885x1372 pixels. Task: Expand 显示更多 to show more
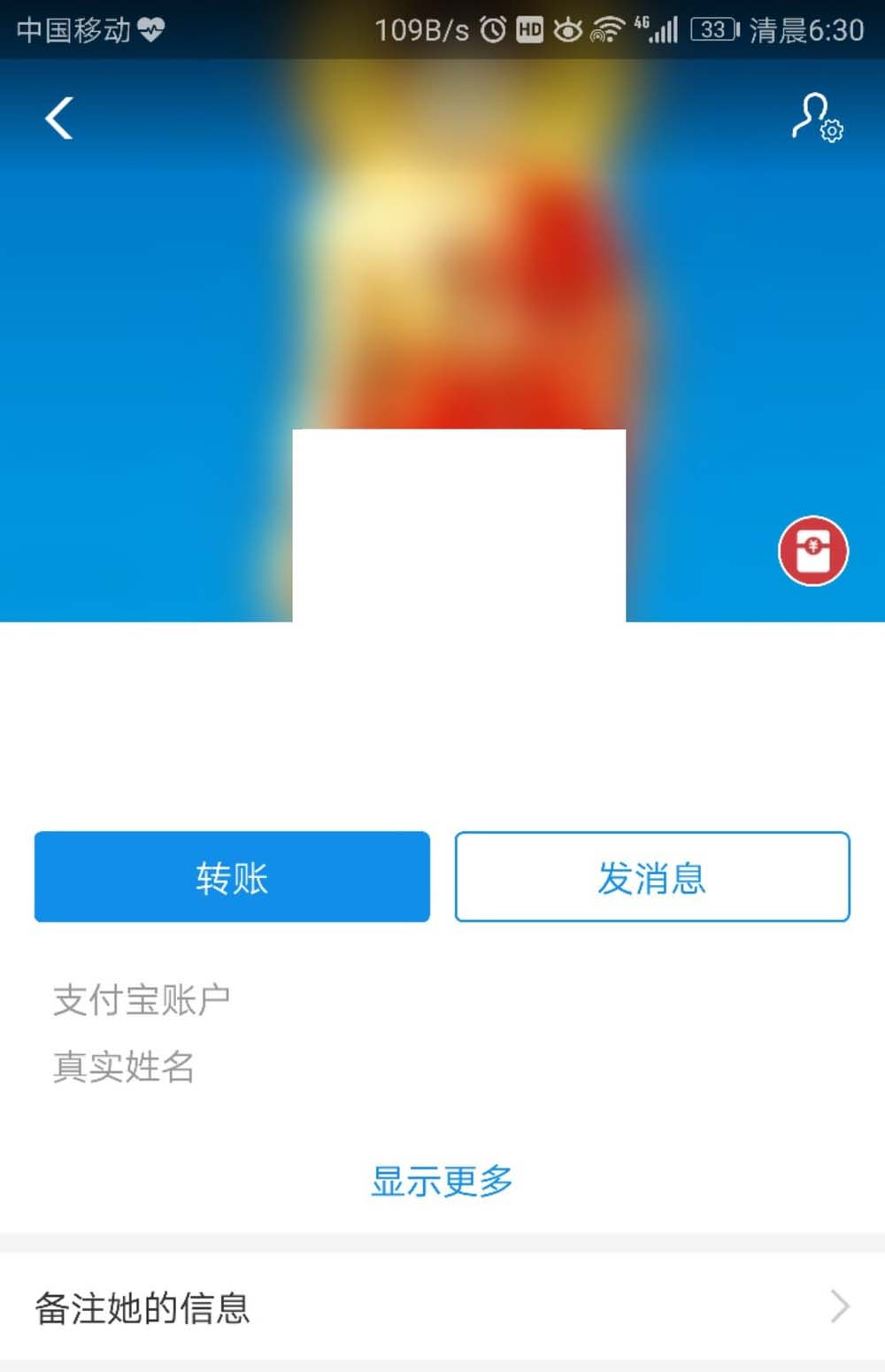pos(442,1181)
